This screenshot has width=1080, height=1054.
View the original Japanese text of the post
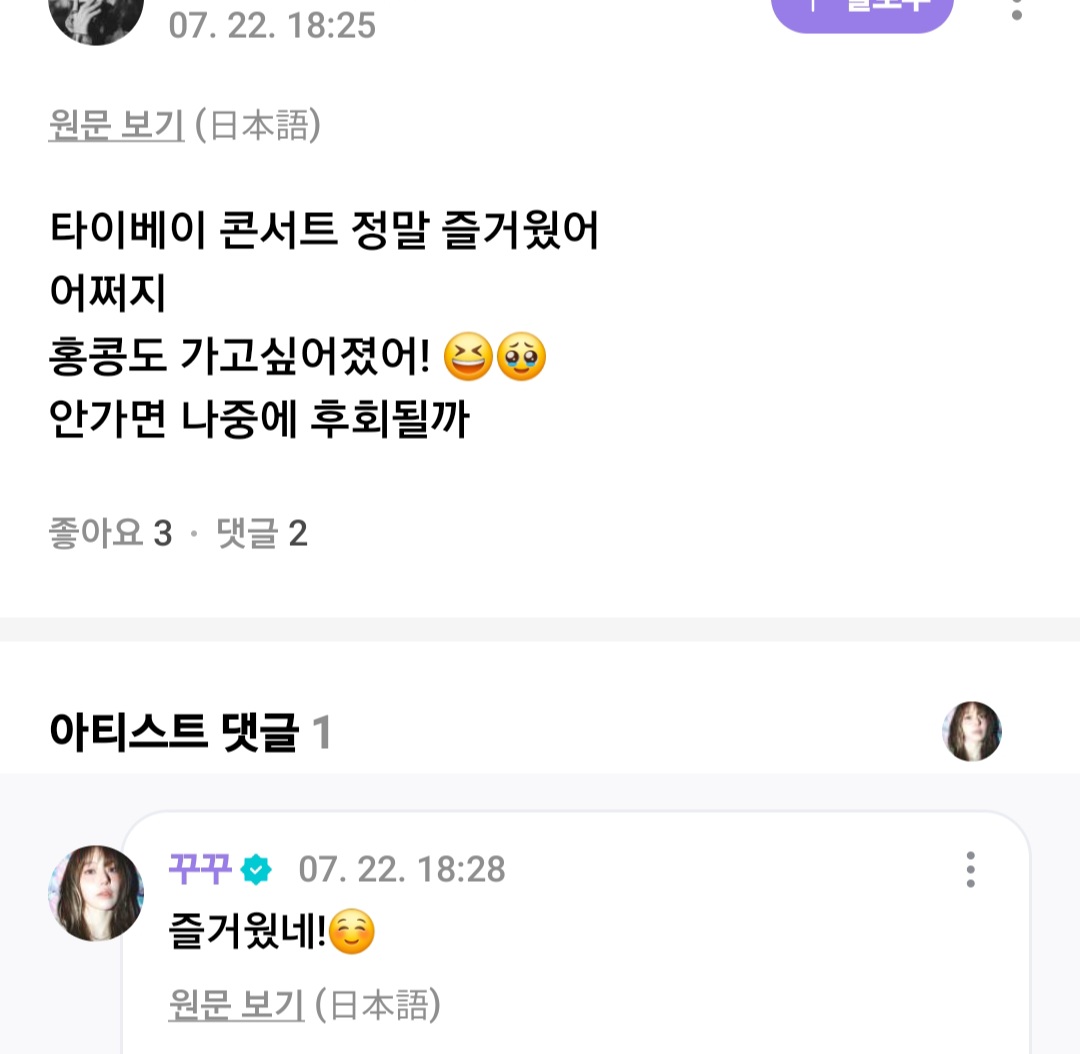116,126
